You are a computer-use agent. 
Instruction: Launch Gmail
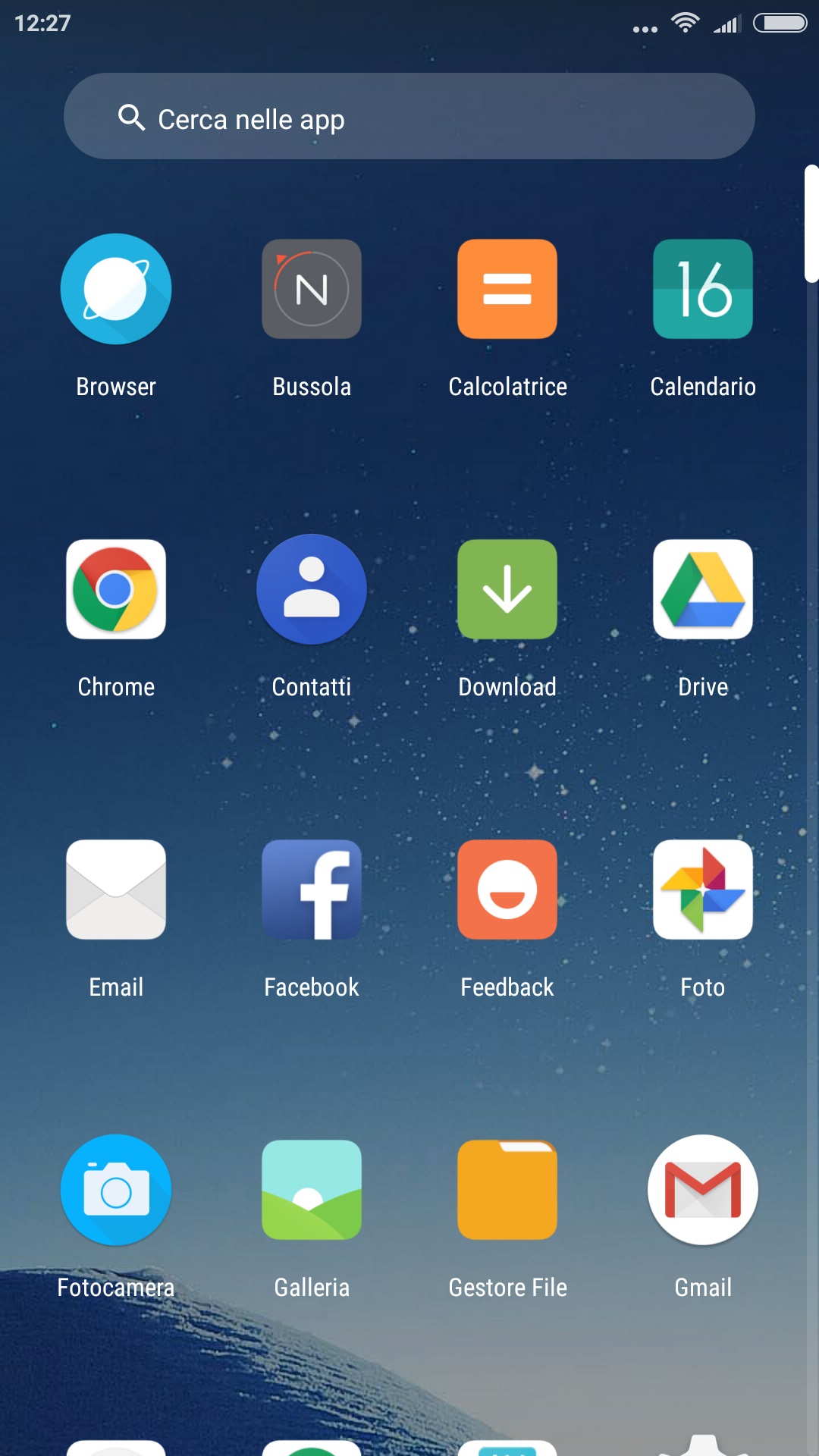703,1190
